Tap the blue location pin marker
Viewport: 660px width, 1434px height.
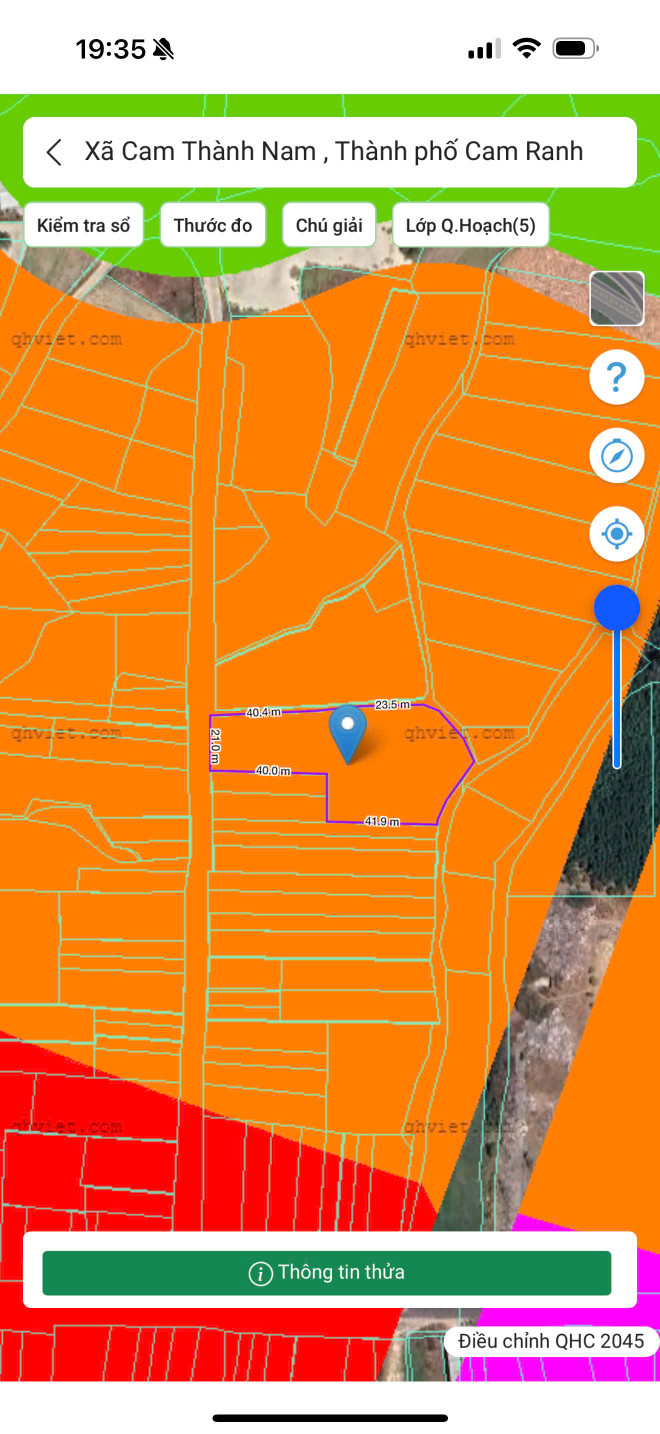point(347,731)
